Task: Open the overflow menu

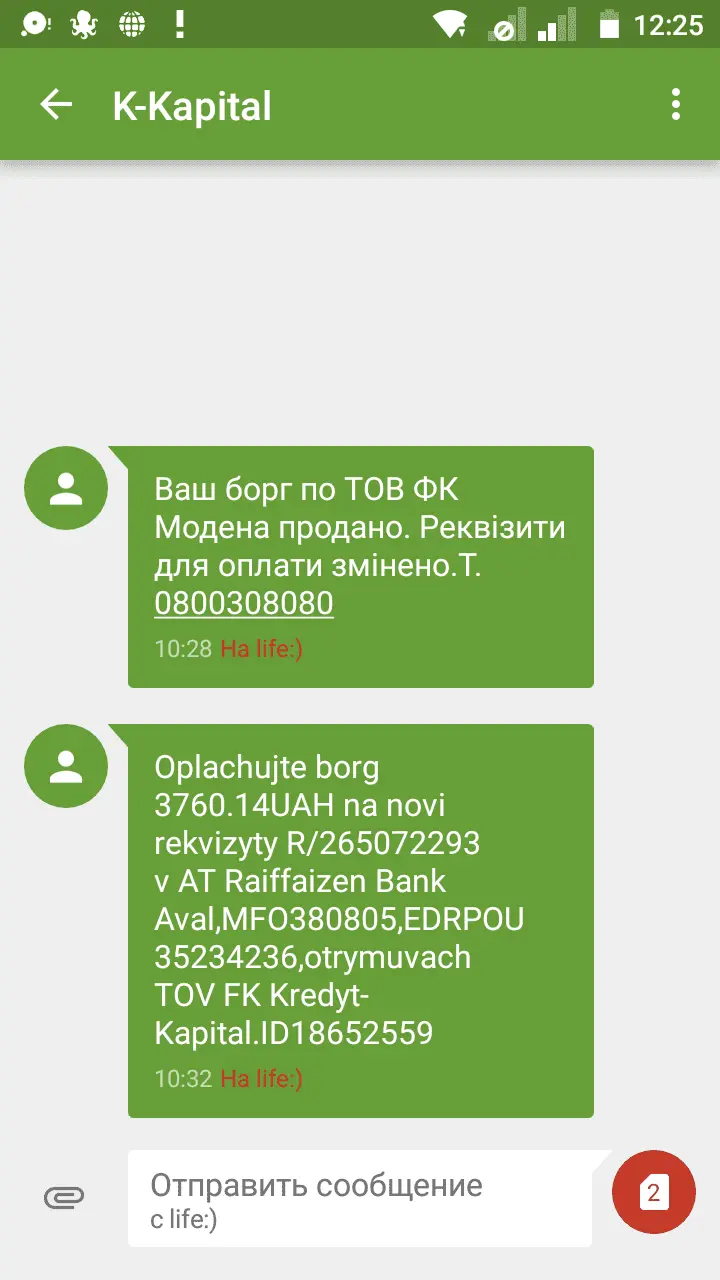Action: click(x=676, y=105)
